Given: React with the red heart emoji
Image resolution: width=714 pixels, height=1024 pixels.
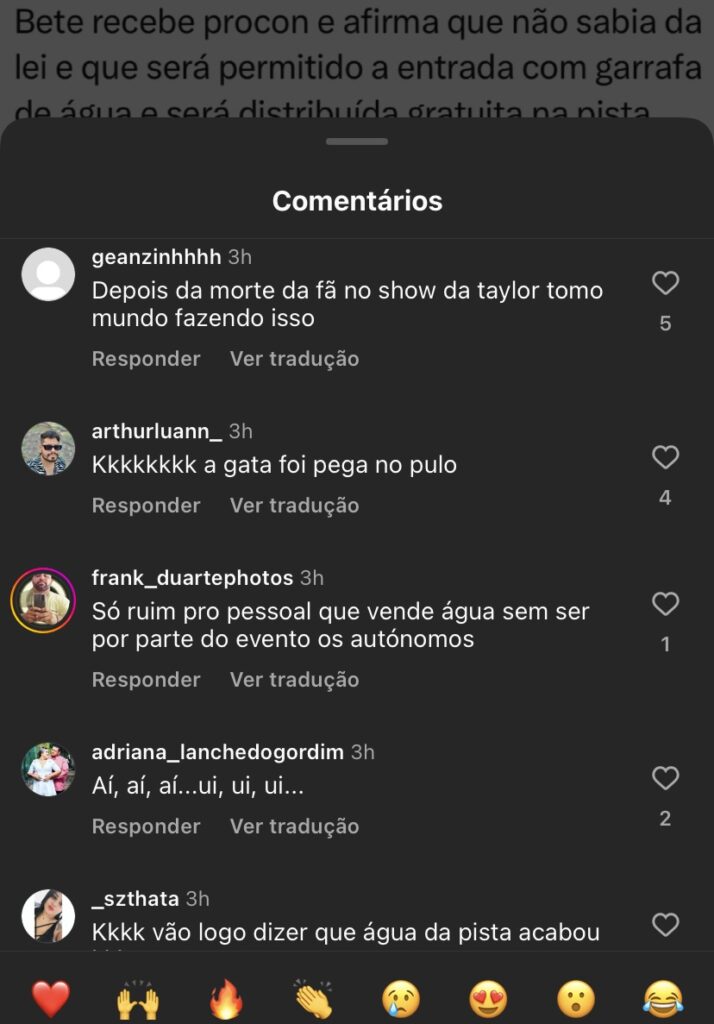Looking at the screenshot, I should pos(50,998).
